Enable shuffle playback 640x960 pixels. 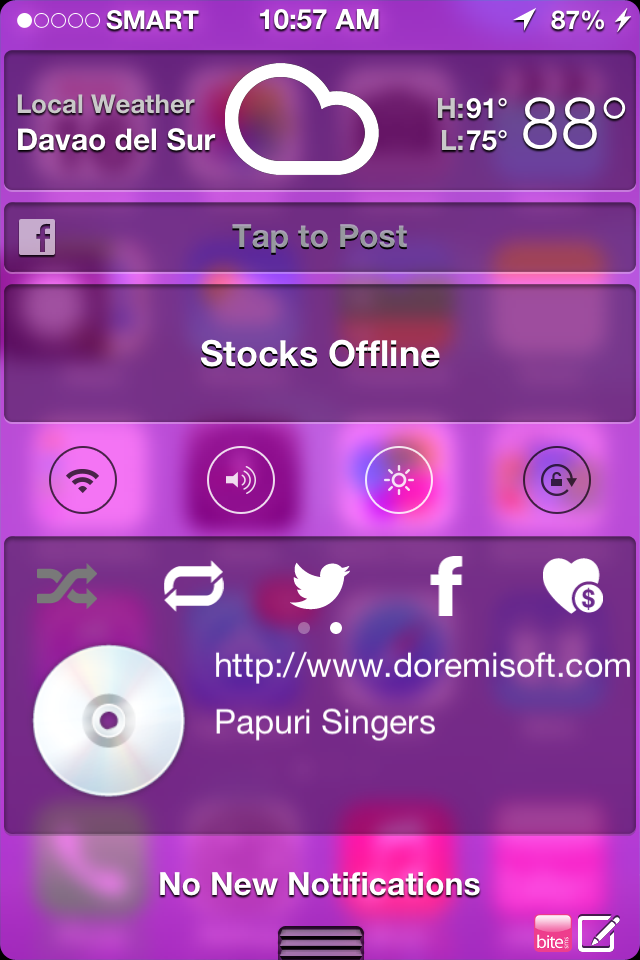click(67, 586)
